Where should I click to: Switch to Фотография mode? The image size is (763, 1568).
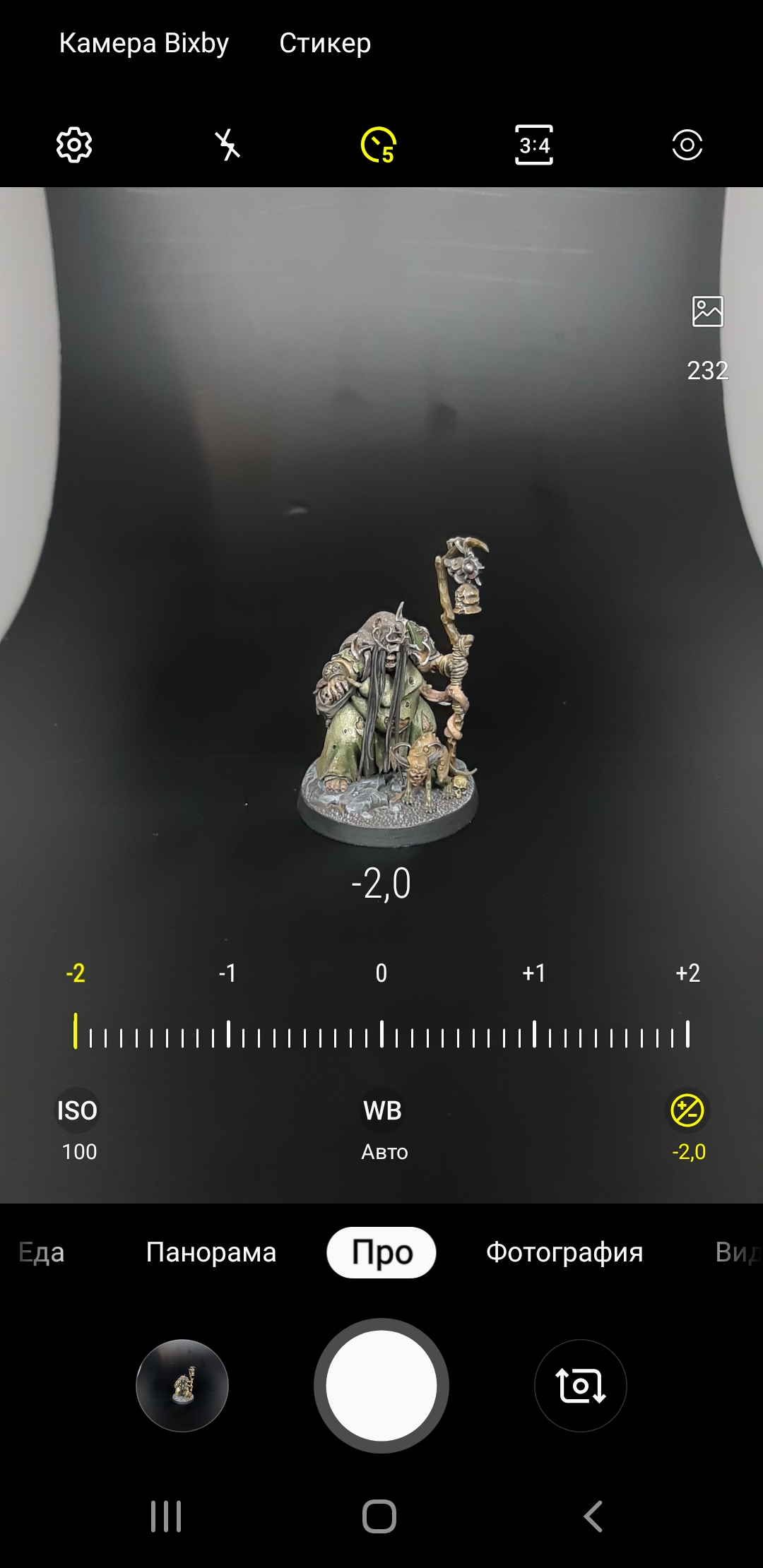point(564,1252)
